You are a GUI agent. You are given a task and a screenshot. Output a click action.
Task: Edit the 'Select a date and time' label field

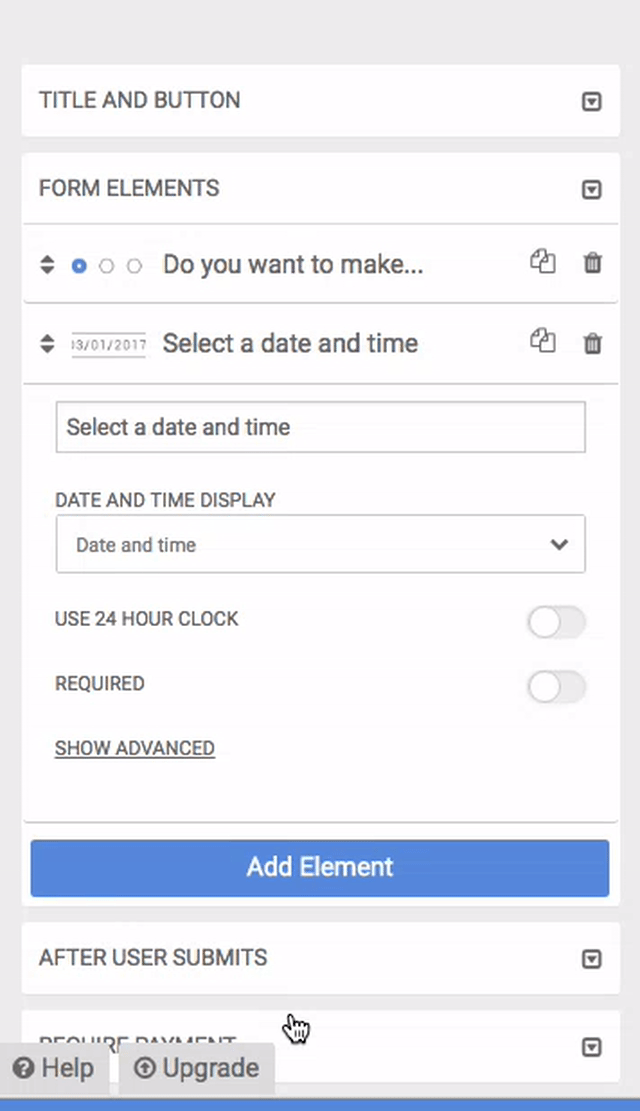click(x=320, y=427)
